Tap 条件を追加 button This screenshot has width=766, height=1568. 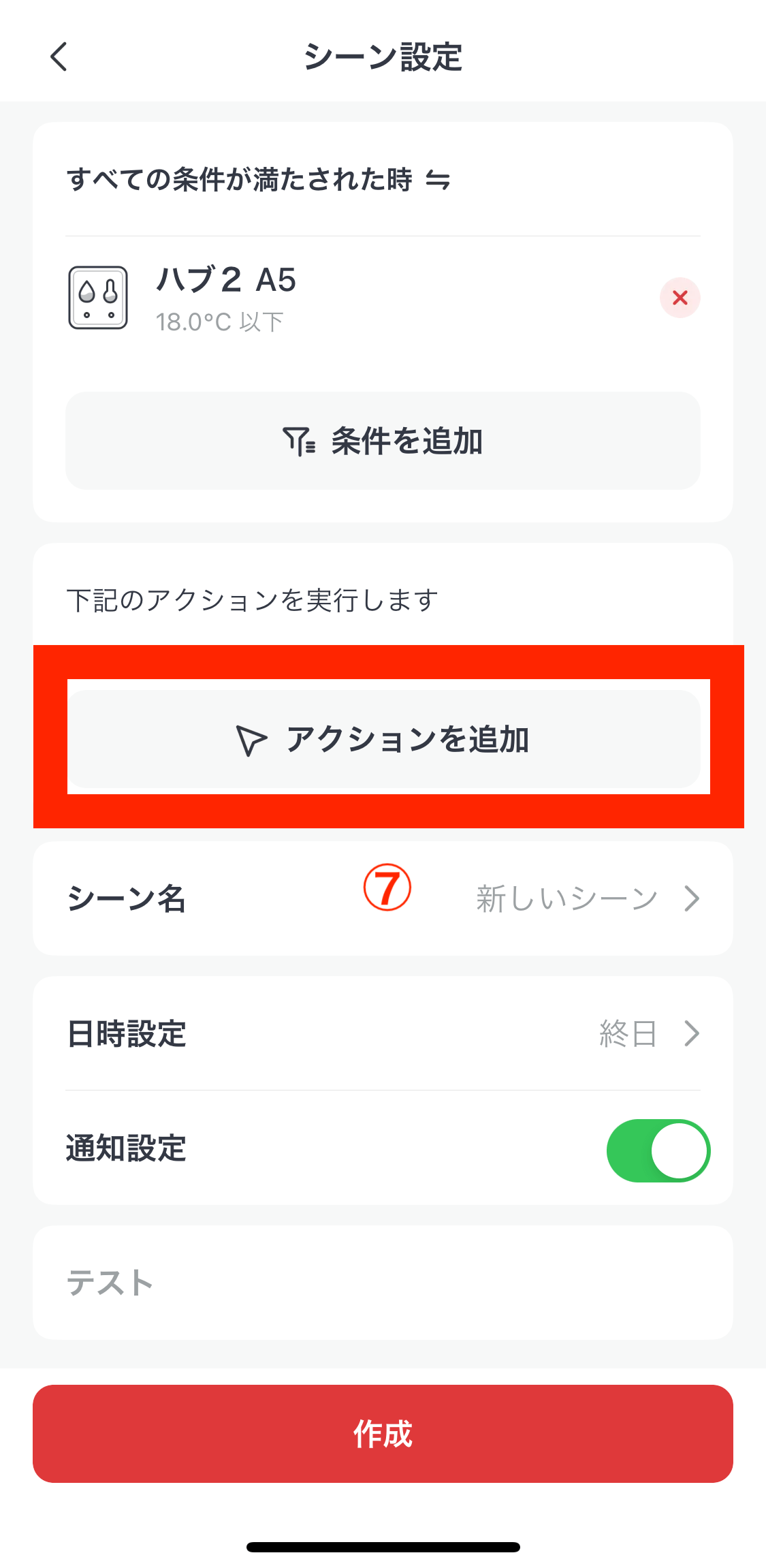383,441
